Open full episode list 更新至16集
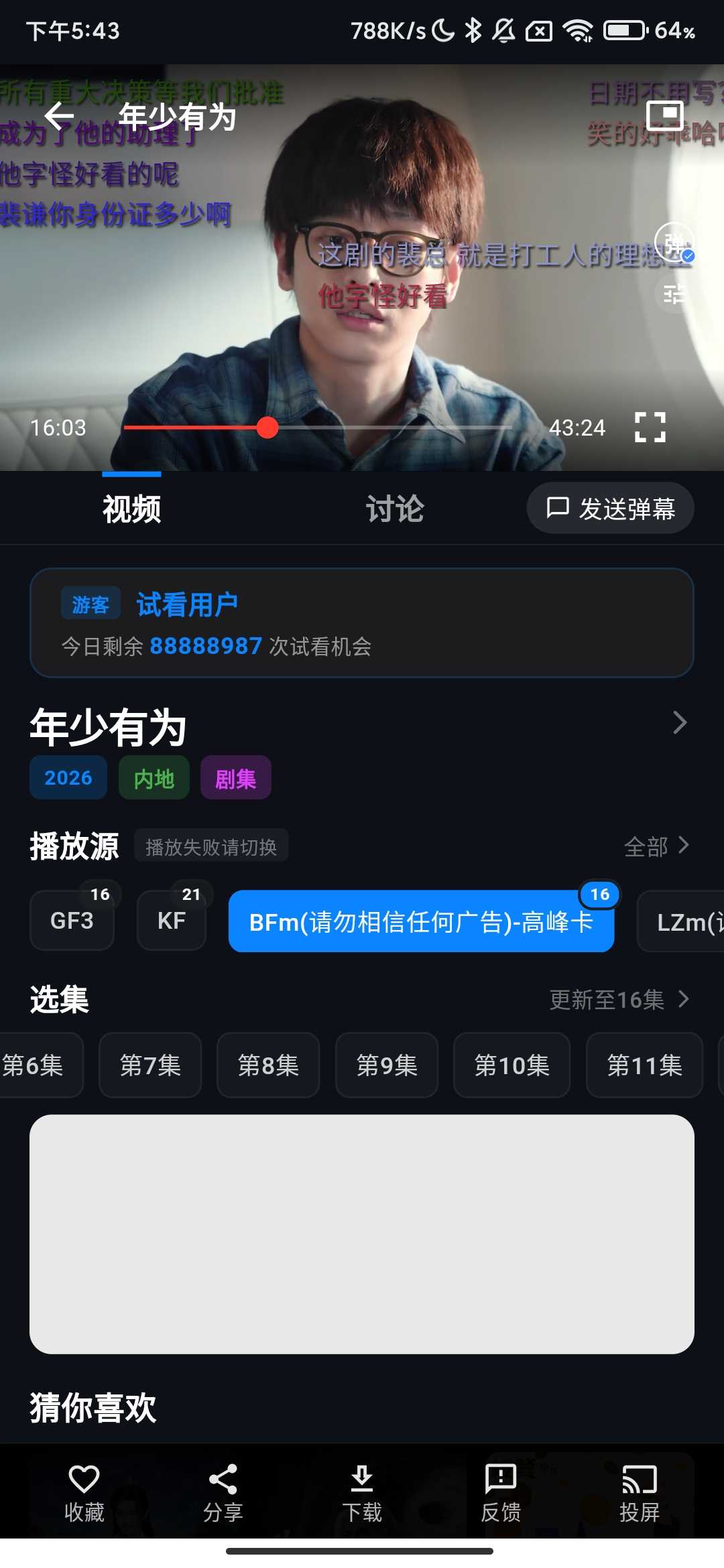The image size is (724, 1568). click(618, 1000)
